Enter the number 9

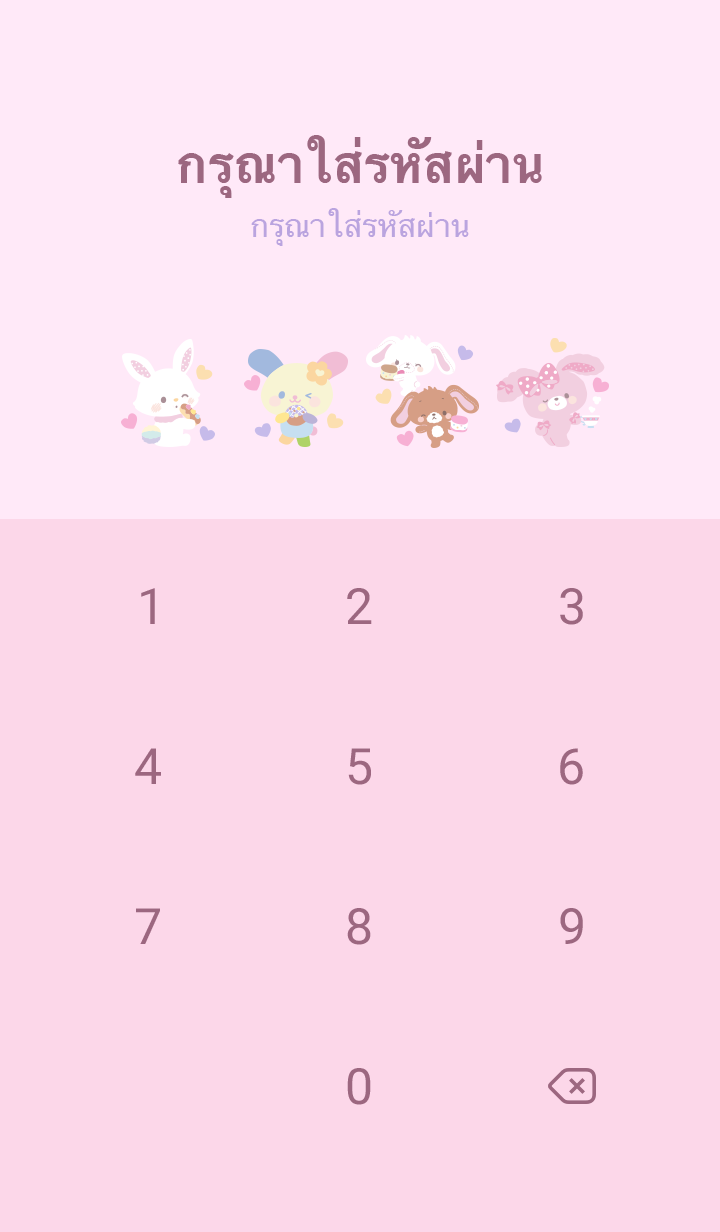coord(571,927)
